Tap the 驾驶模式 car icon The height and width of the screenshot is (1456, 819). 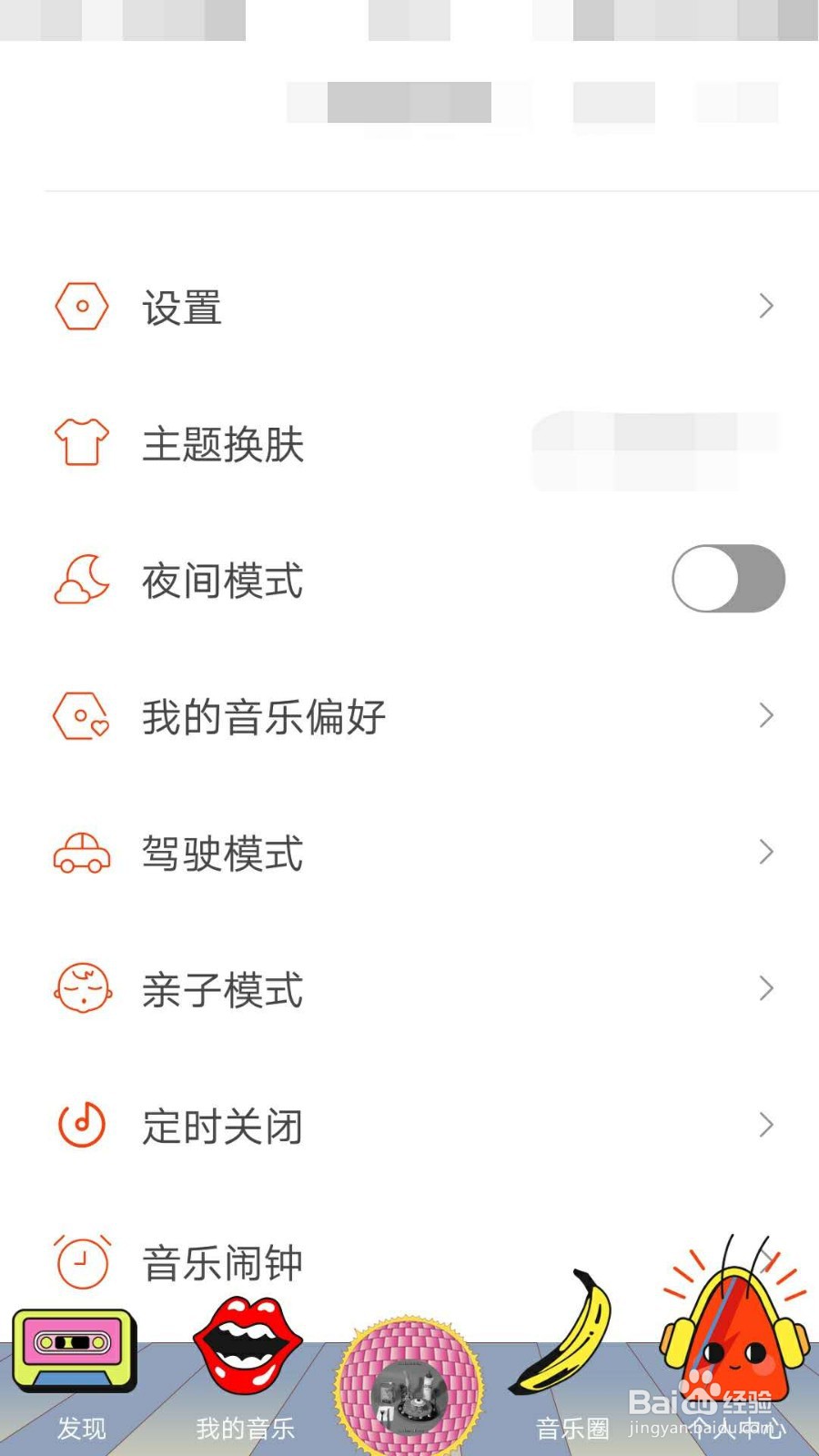(81, 853)
